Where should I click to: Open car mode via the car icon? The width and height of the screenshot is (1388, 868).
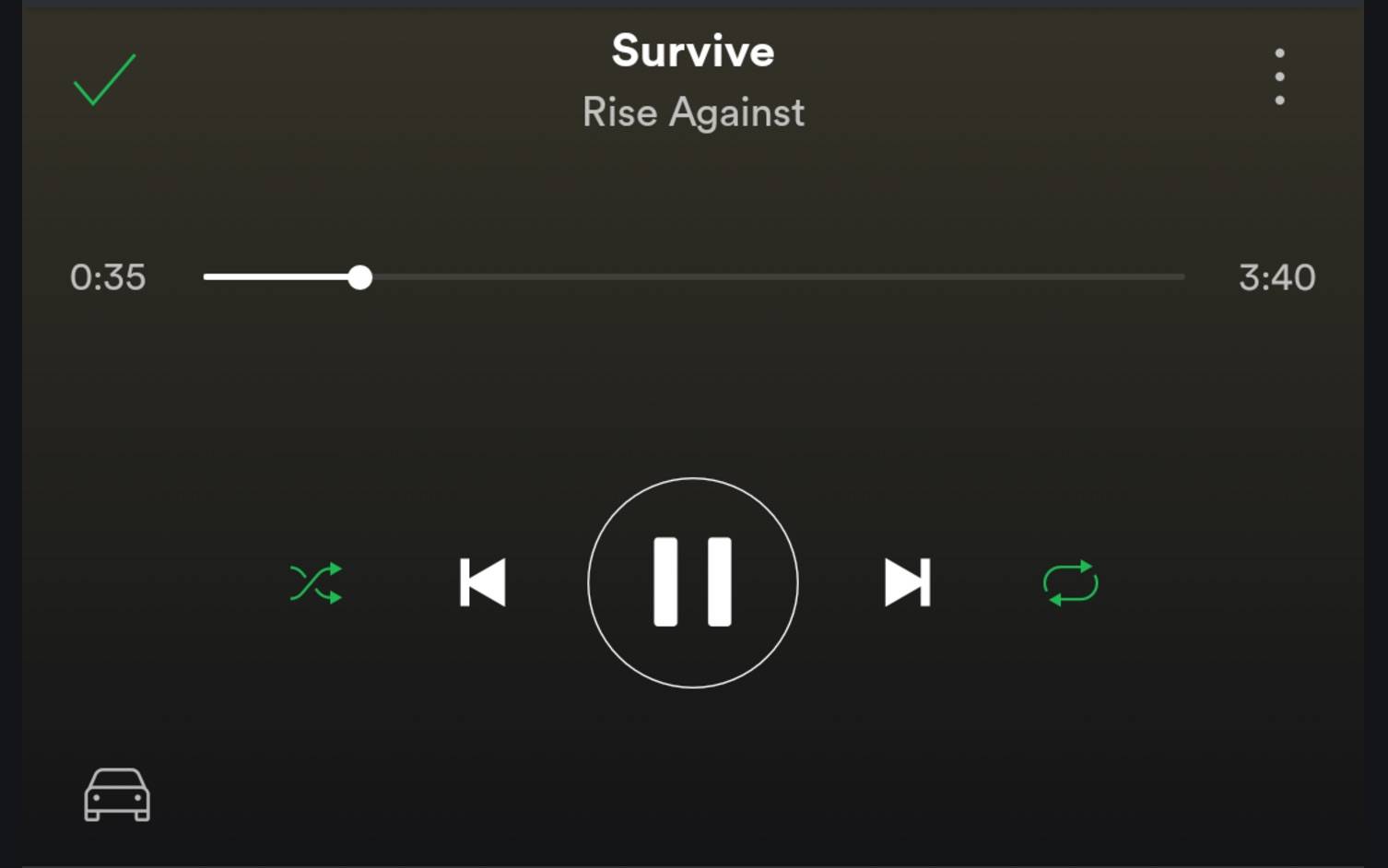tap(117, 794)
